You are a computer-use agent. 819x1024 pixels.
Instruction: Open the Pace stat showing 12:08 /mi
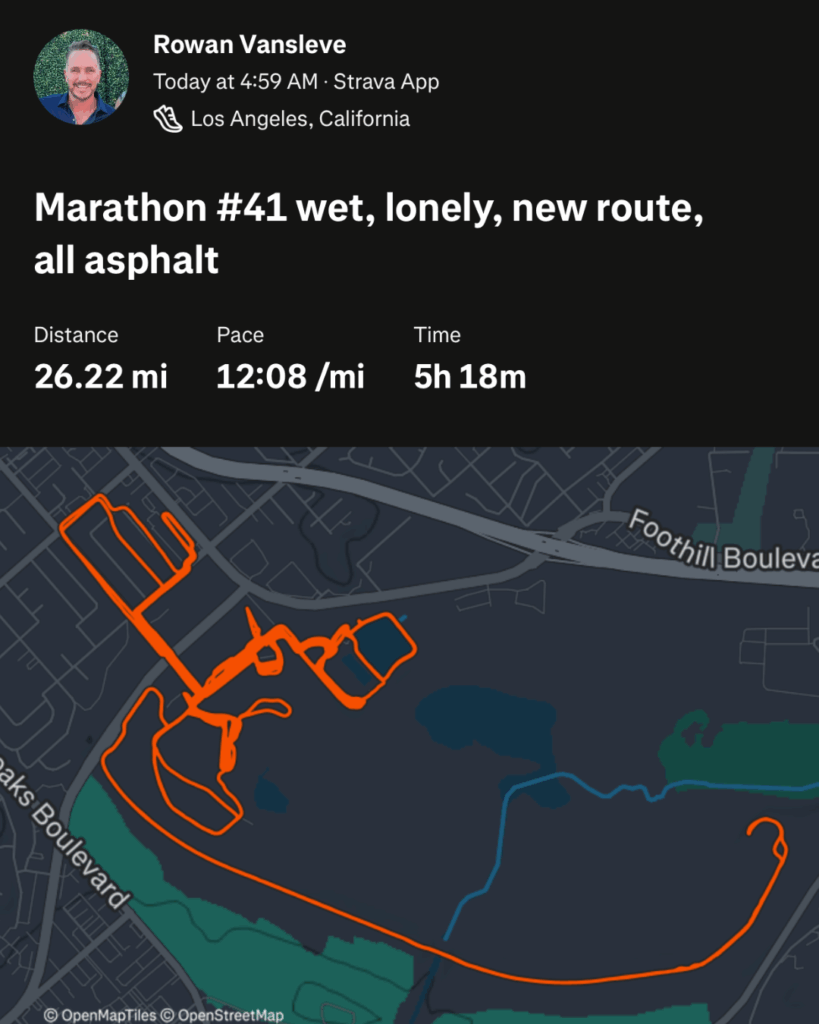click(x=290, y=377)
